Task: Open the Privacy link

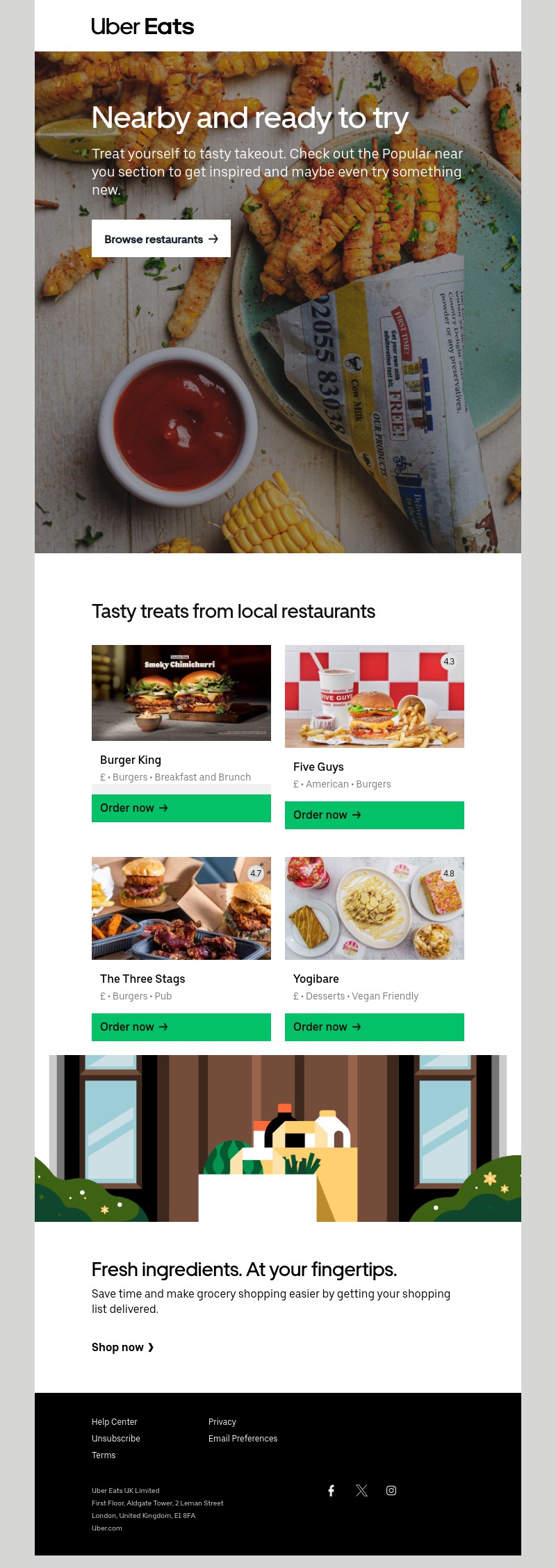Action: [x=222, y=1422]
